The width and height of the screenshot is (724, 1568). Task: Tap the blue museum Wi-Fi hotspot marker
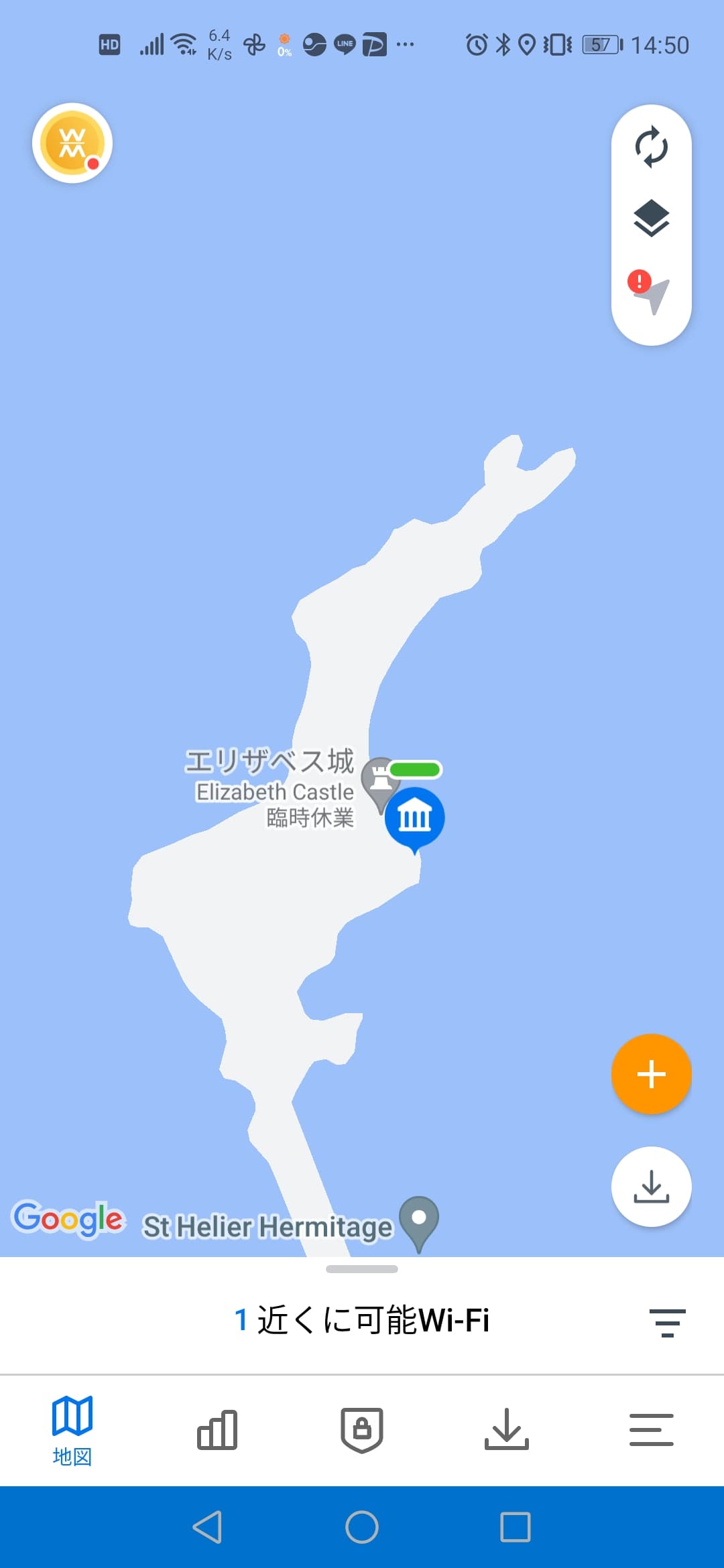pos(414,820)
